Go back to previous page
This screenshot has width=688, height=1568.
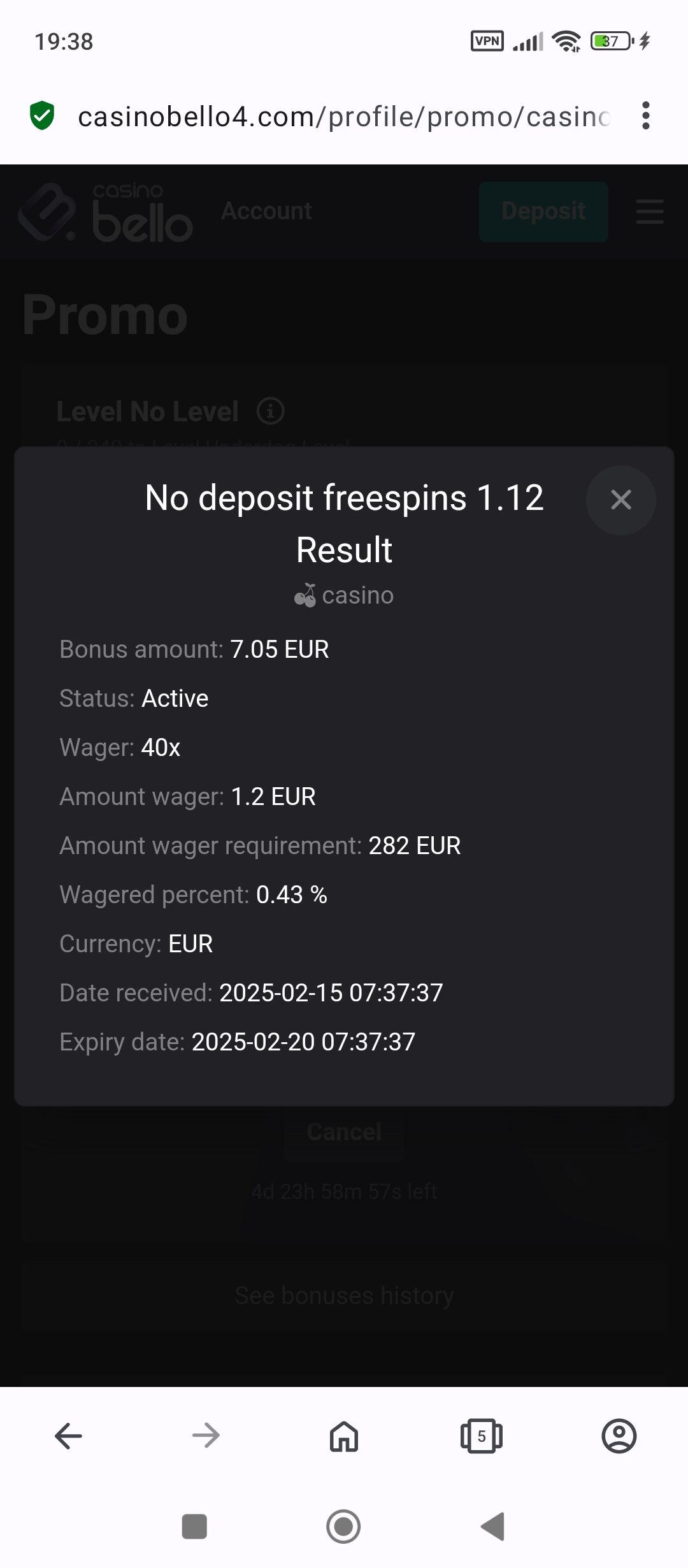(x=68, y=1436)
